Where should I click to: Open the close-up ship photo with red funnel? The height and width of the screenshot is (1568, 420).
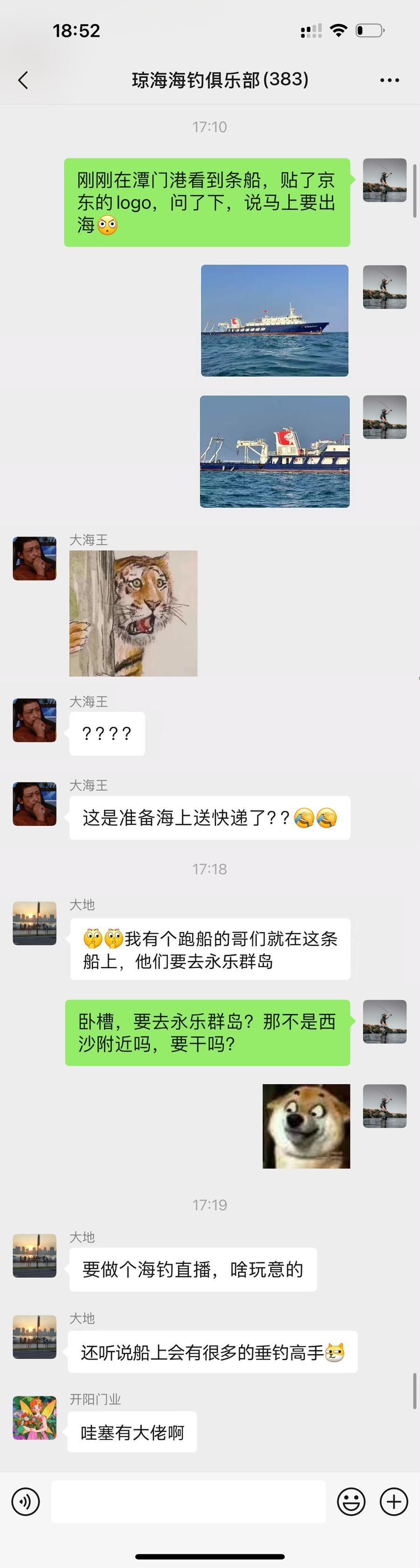275,451
